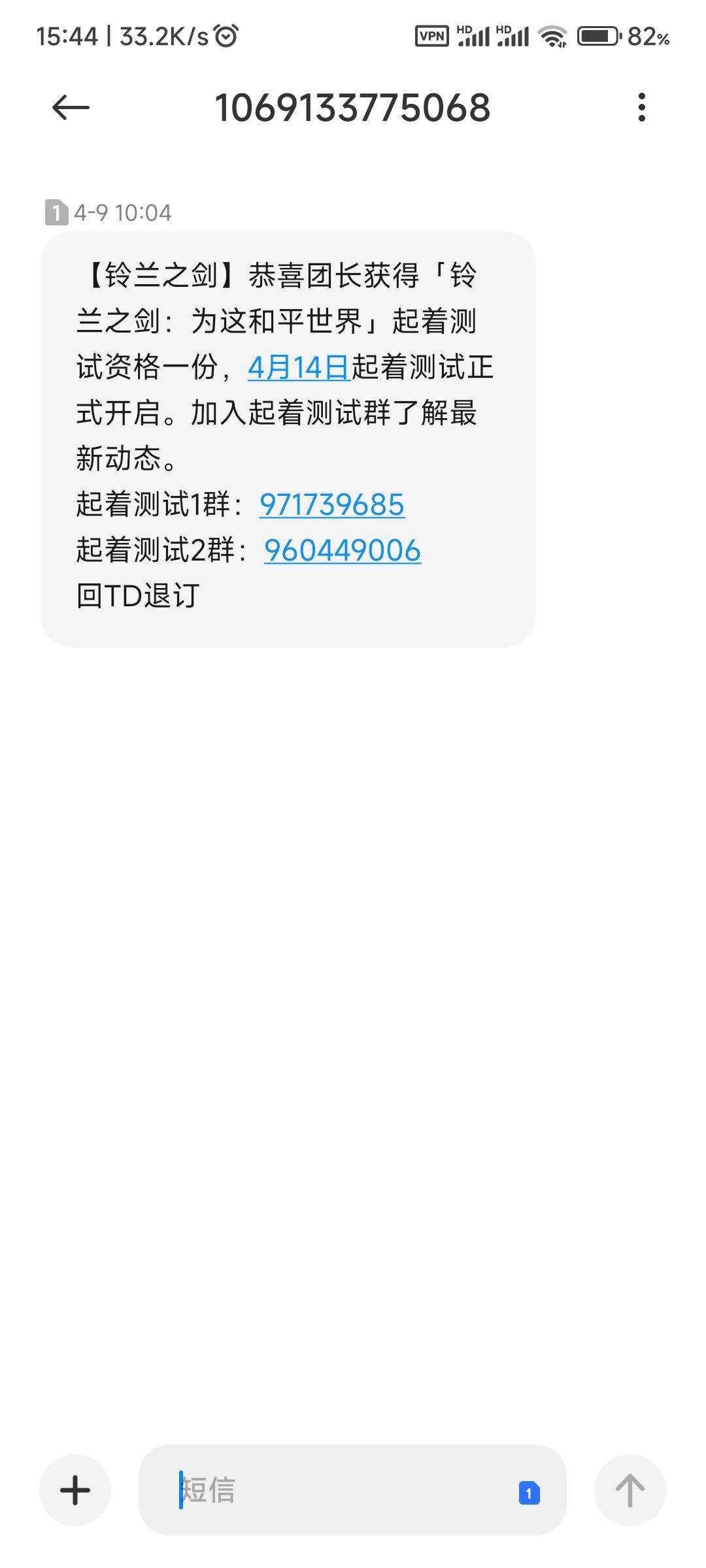Open the 960449006 group number link
This screenshot has width=706, height=1568.
point(343,550)
